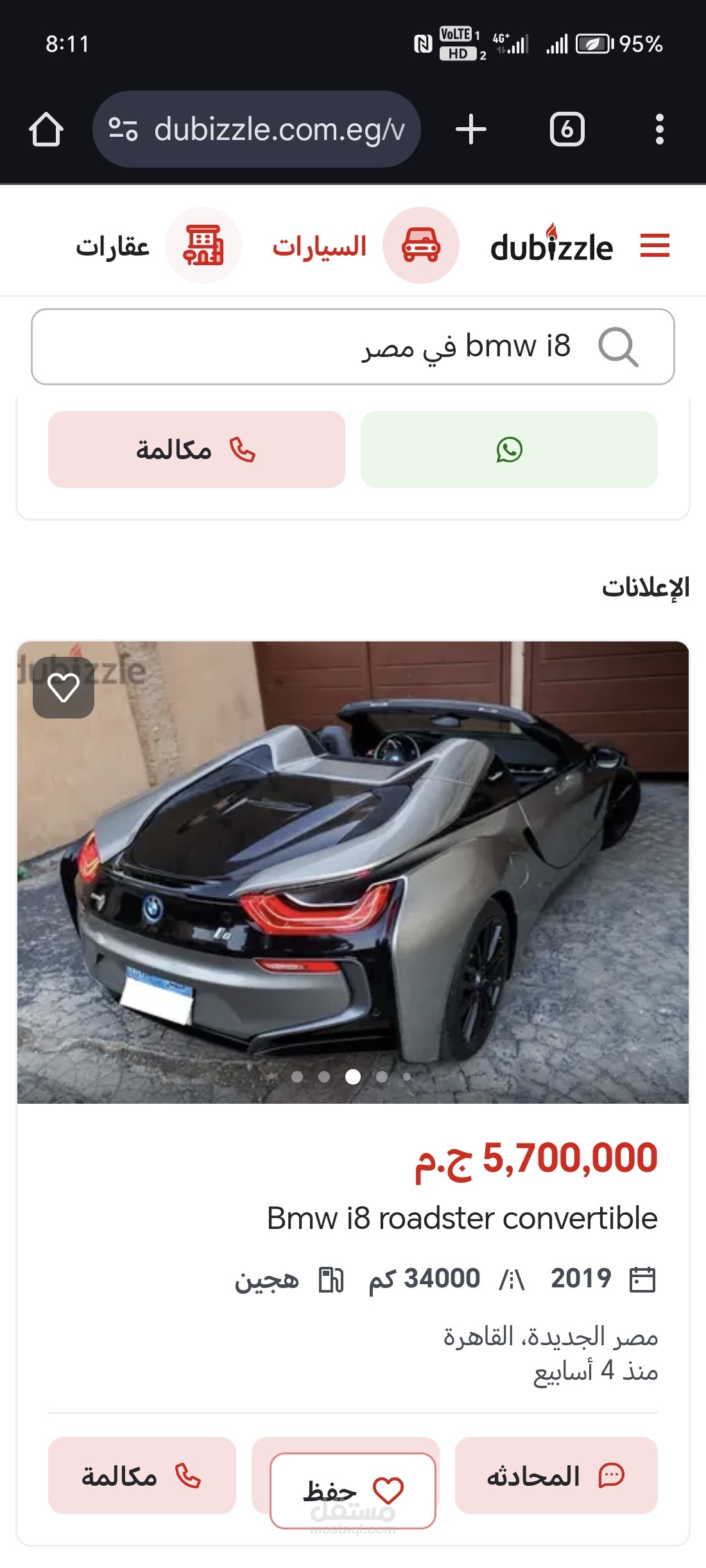Open the BMW i8 roadster convertible listing
Image resolution: width=706 pixels, height=1568 pixels.
(462, 1218)
